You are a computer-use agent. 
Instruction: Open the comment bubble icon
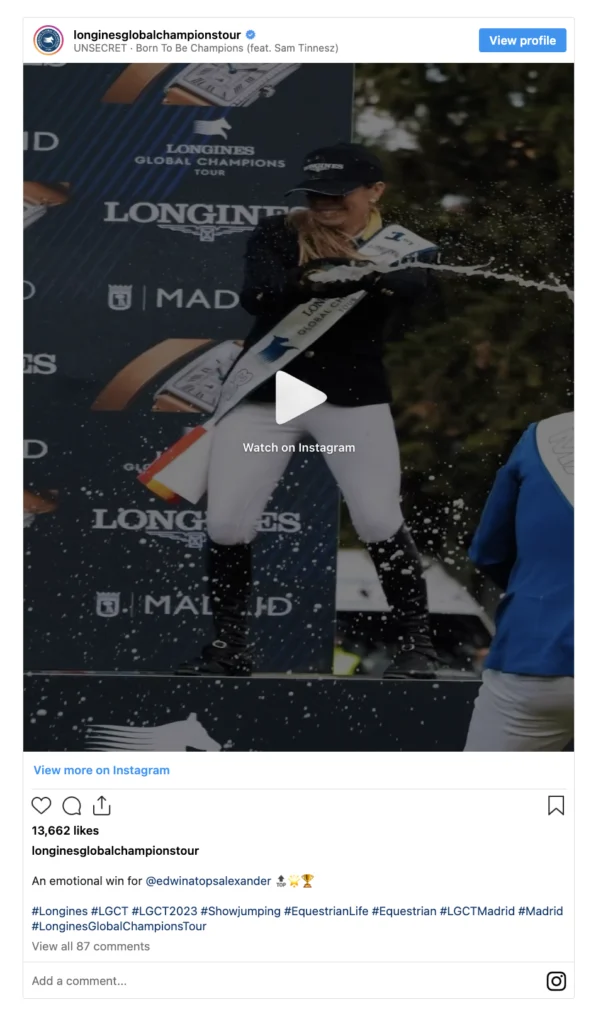72,806
